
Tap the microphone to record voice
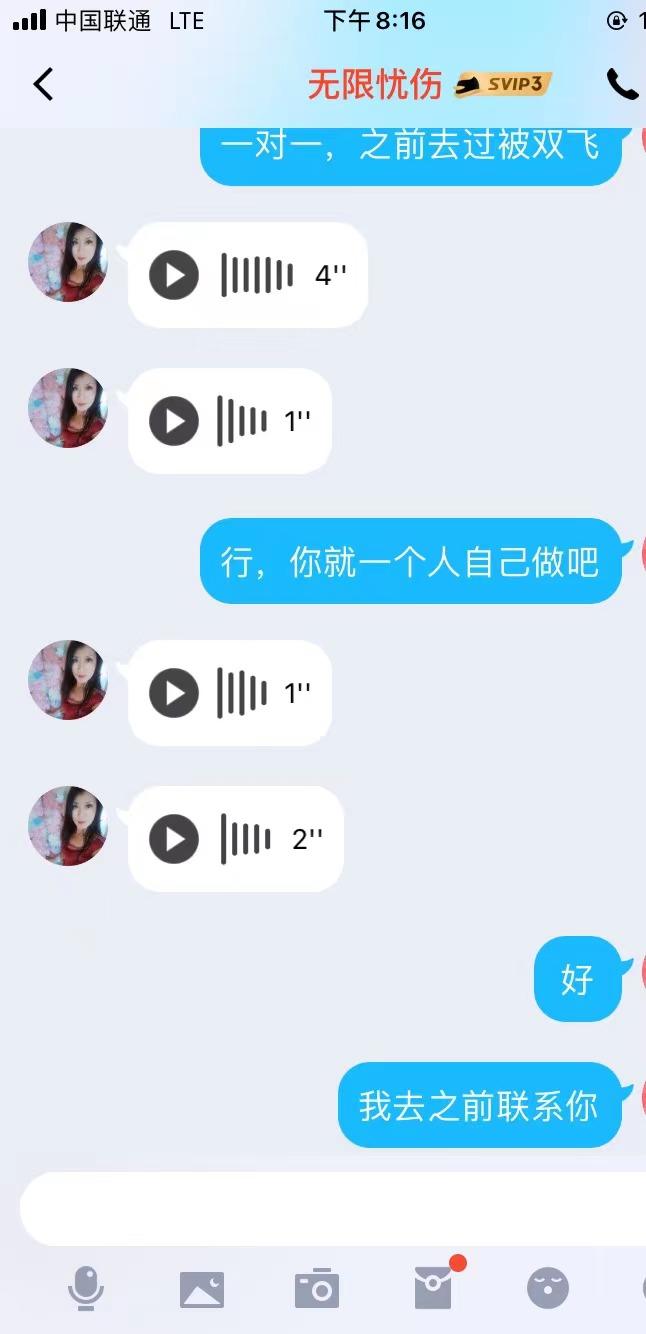tap(86, 1288)
